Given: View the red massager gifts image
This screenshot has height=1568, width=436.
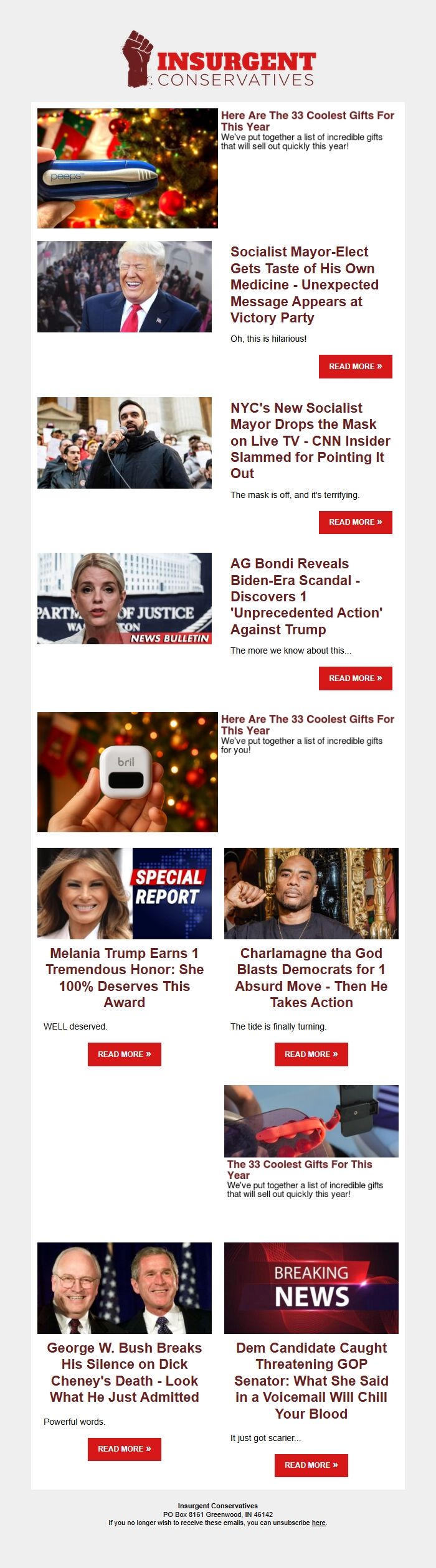Looking at the screenshot, I should point(311,1121).
